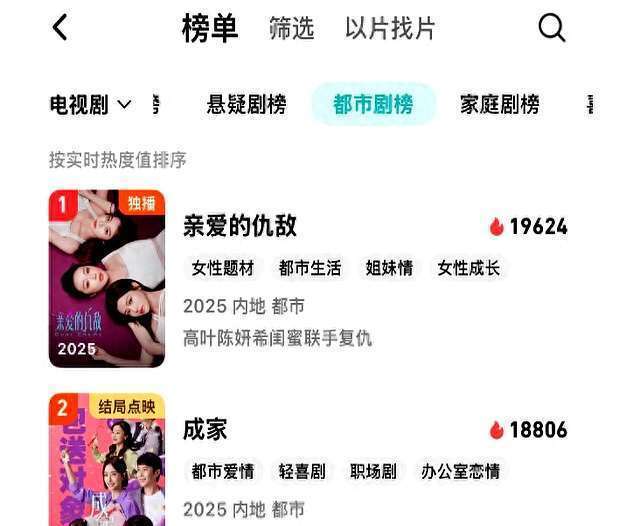Viewport: 640px width, 526px height.
Task: Tap the 都市爱情 tag chip
Action: pos(223,471)
